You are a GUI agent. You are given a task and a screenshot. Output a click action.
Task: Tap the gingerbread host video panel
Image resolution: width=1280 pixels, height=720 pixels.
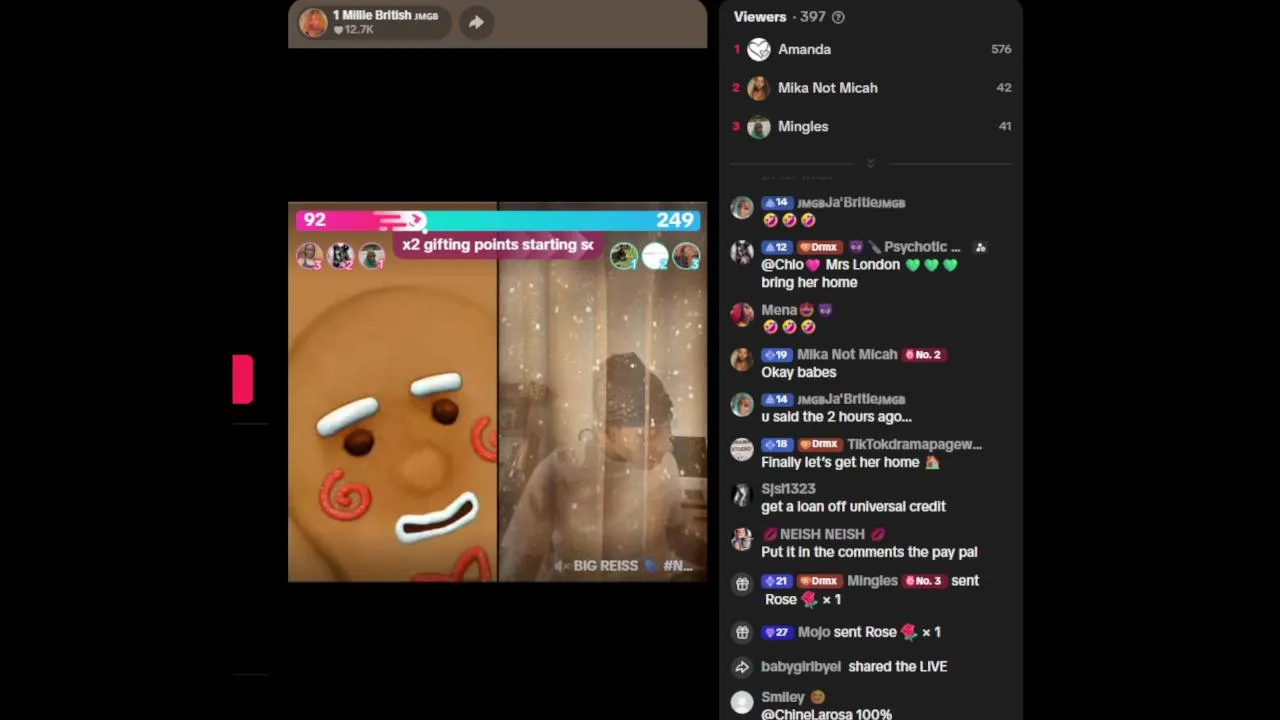click(x=392, y=420)
